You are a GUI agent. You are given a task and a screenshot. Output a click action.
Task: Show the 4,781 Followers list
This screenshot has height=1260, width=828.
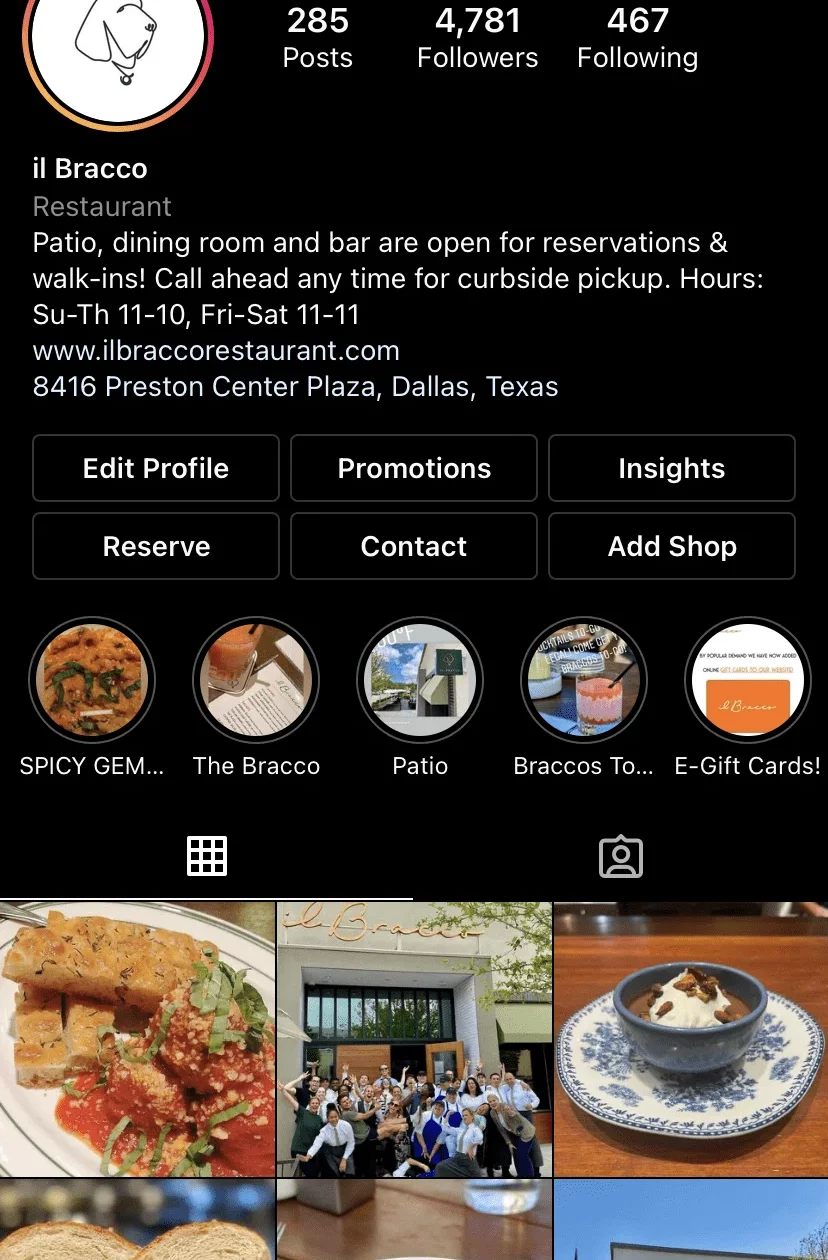point(477,38)
